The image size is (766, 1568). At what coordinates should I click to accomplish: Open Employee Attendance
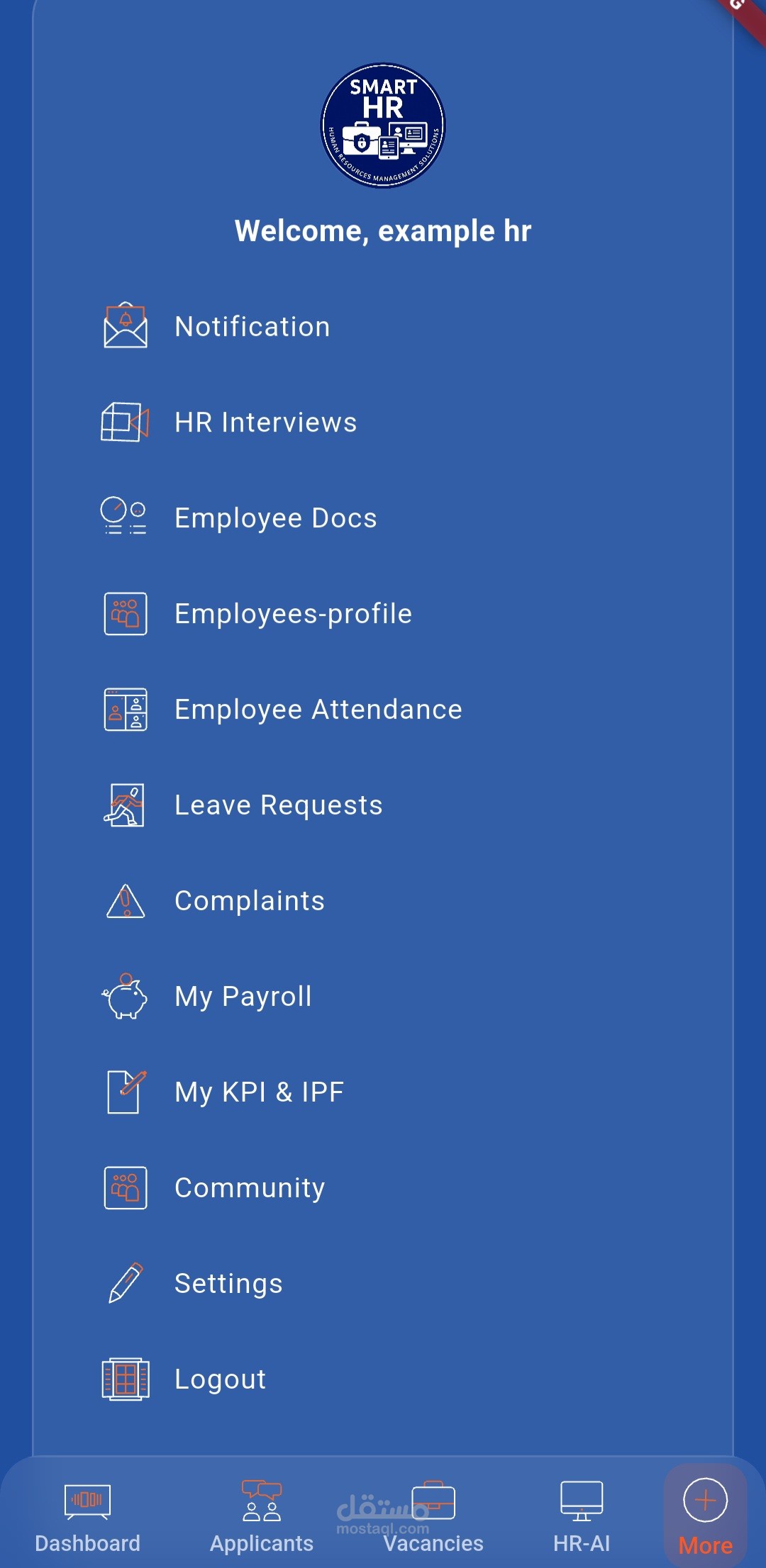click(318, 710)
